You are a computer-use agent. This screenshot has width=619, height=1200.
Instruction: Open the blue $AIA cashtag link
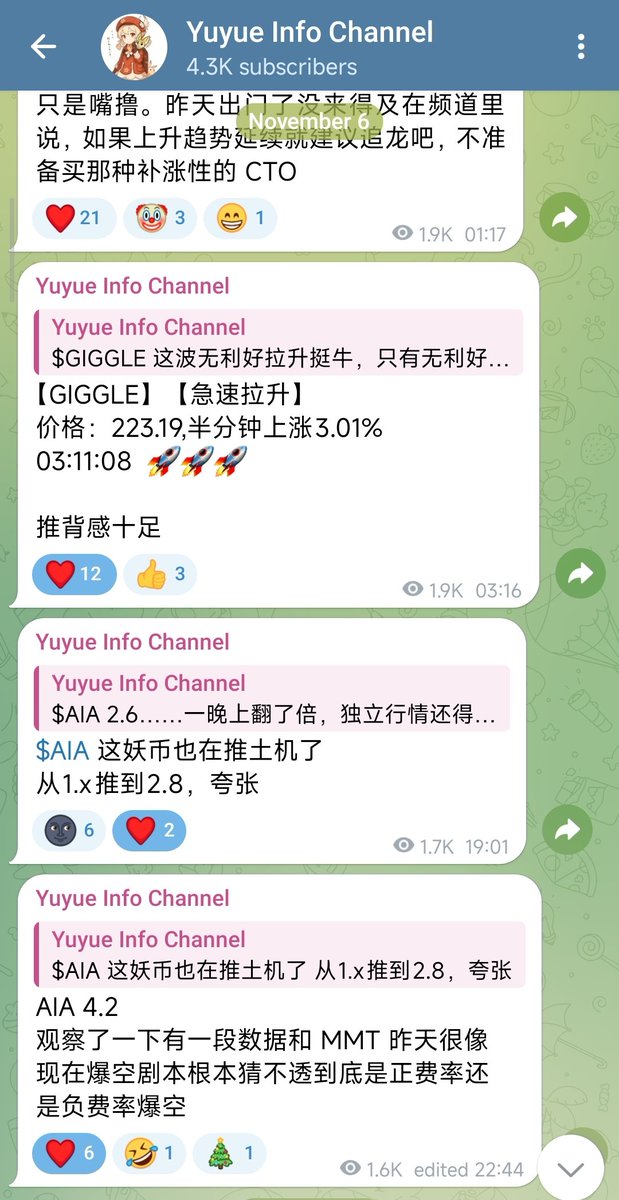point(62,749)
